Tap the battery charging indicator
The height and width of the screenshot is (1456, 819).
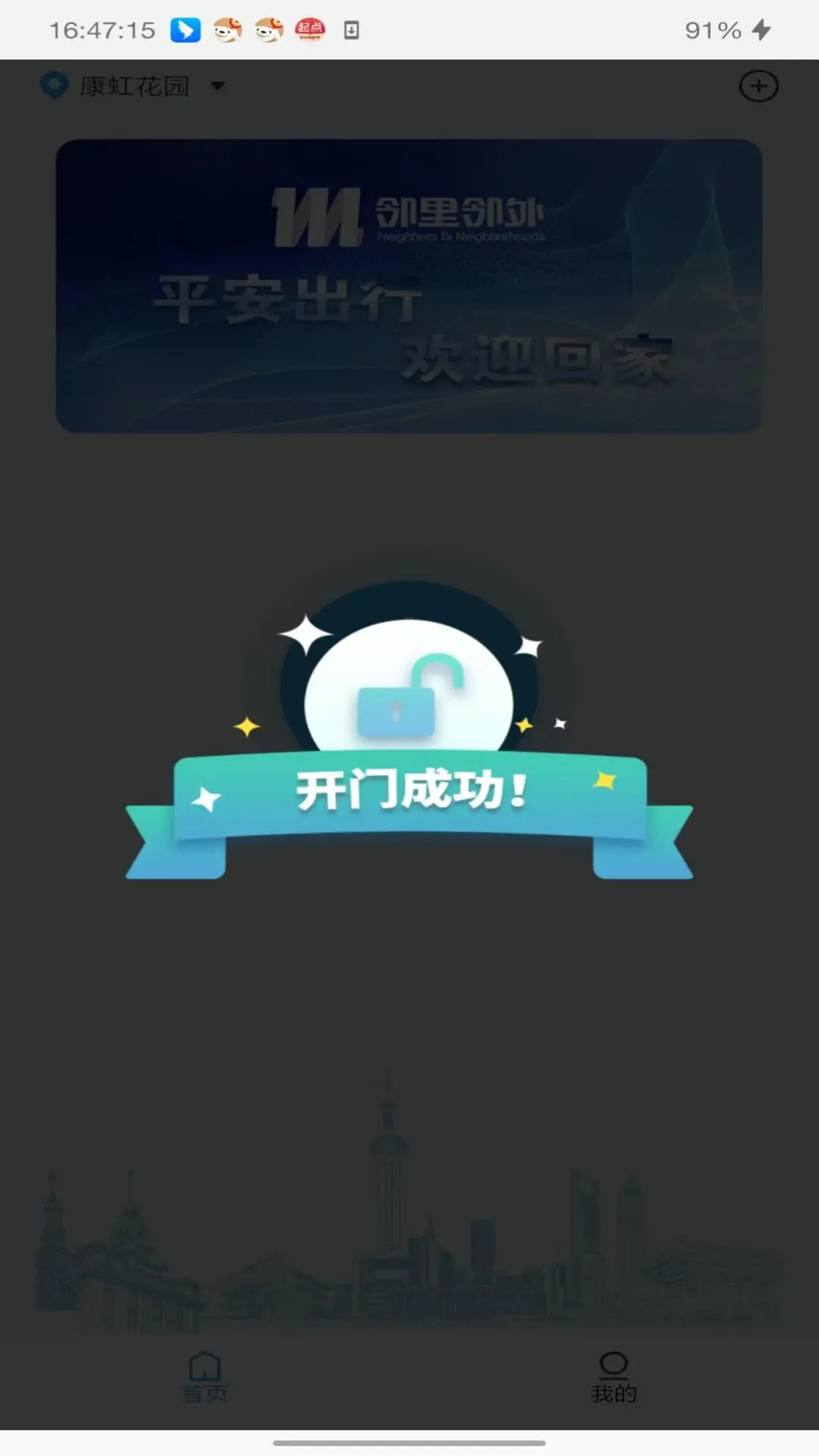(x=762, y=30)
